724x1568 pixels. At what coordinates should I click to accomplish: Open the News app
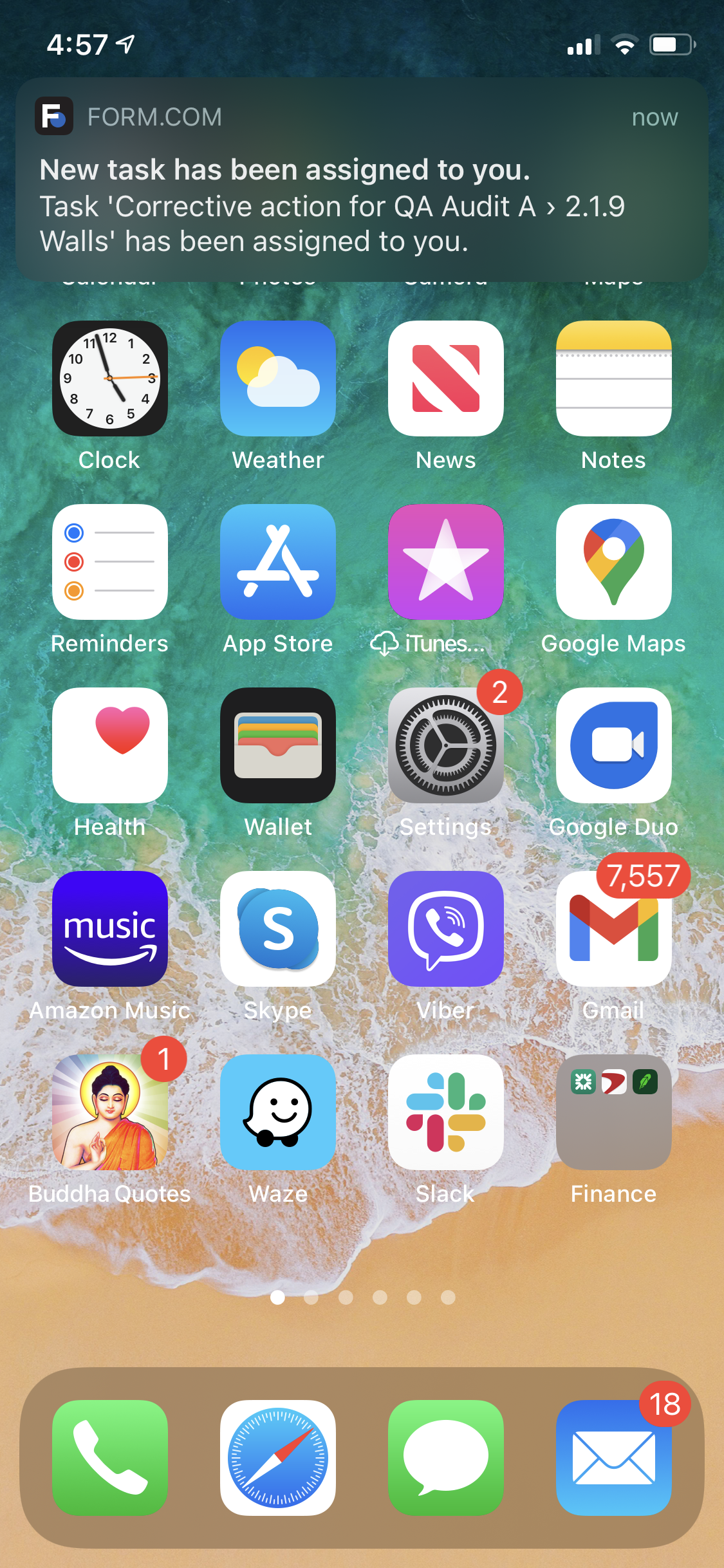[x=446, y=378]
